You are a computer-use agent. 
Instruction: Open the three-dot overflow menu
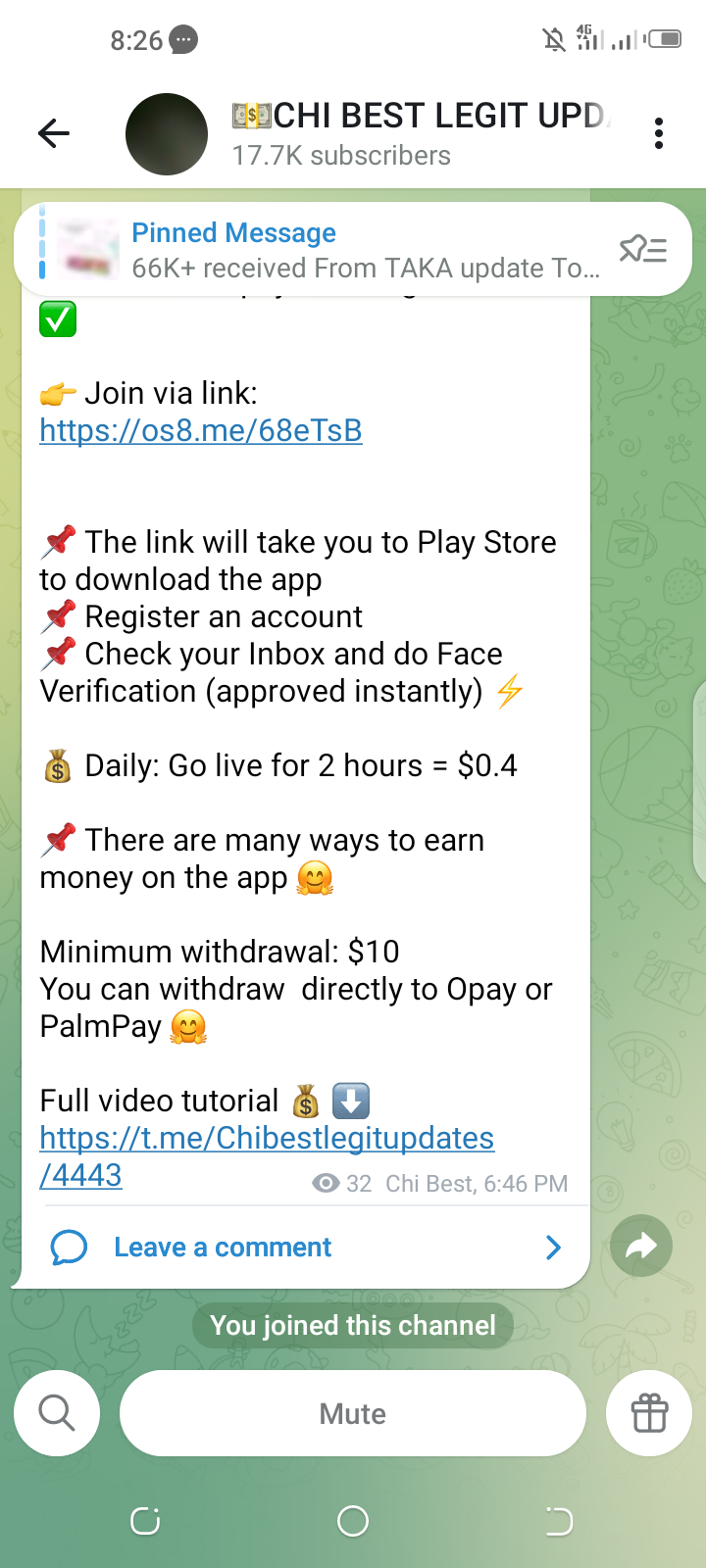pyautogui.click(x=659, y=133)
